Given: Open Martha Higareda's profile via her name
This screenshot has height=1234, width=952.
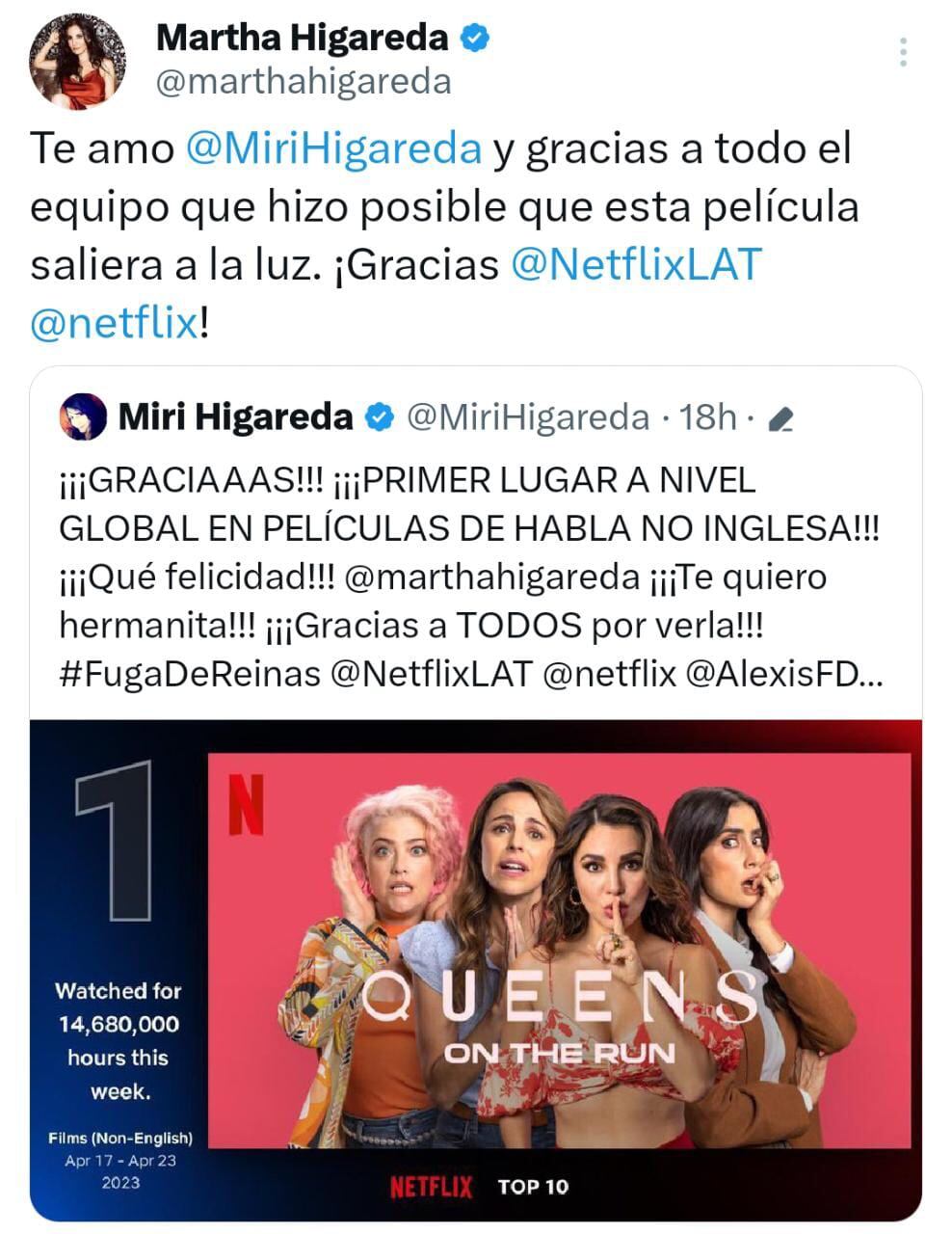Looking at the screenshot, I should click(302, 38).
